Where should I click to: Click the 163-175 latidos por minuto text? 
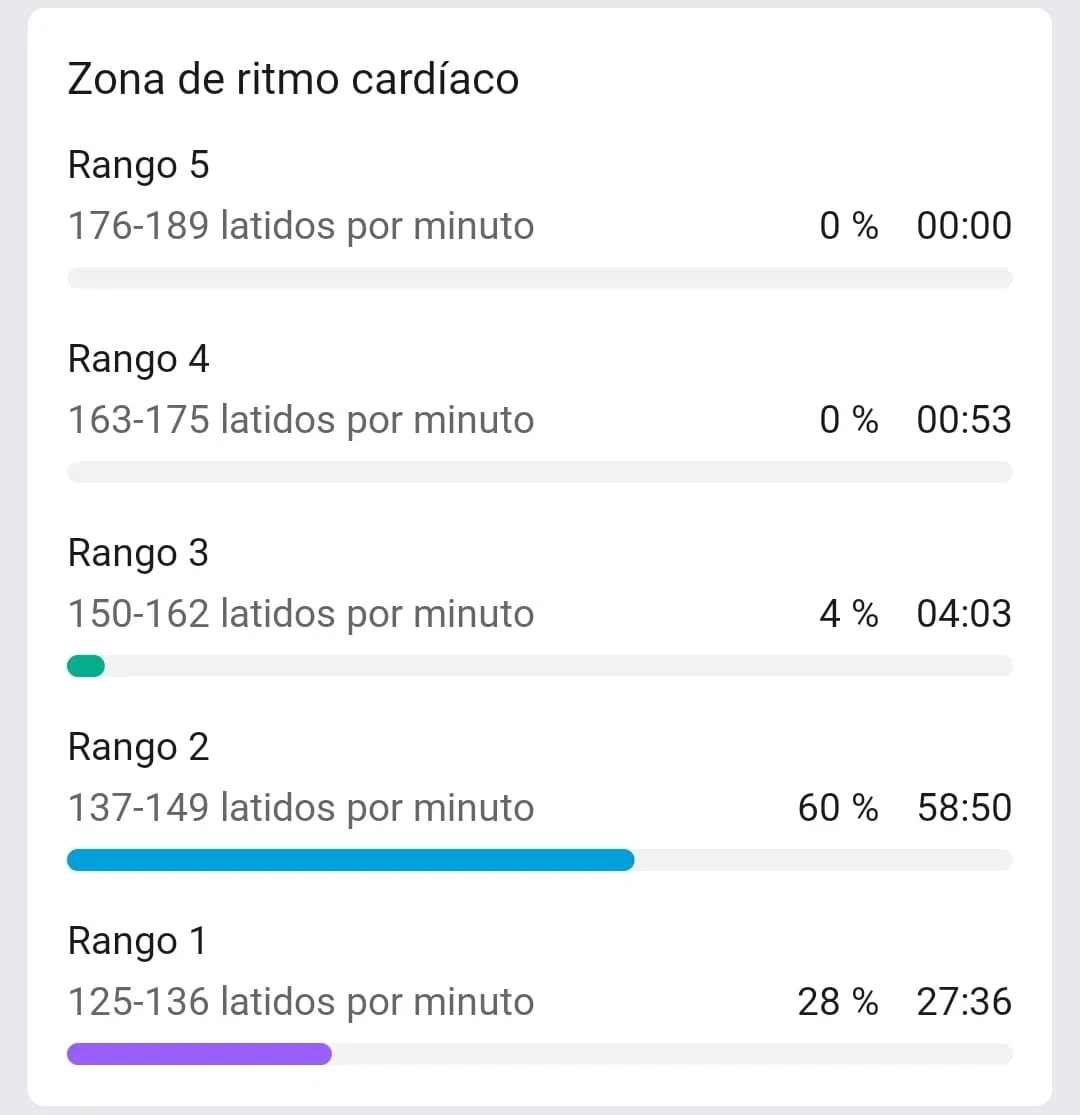point(301,420)
